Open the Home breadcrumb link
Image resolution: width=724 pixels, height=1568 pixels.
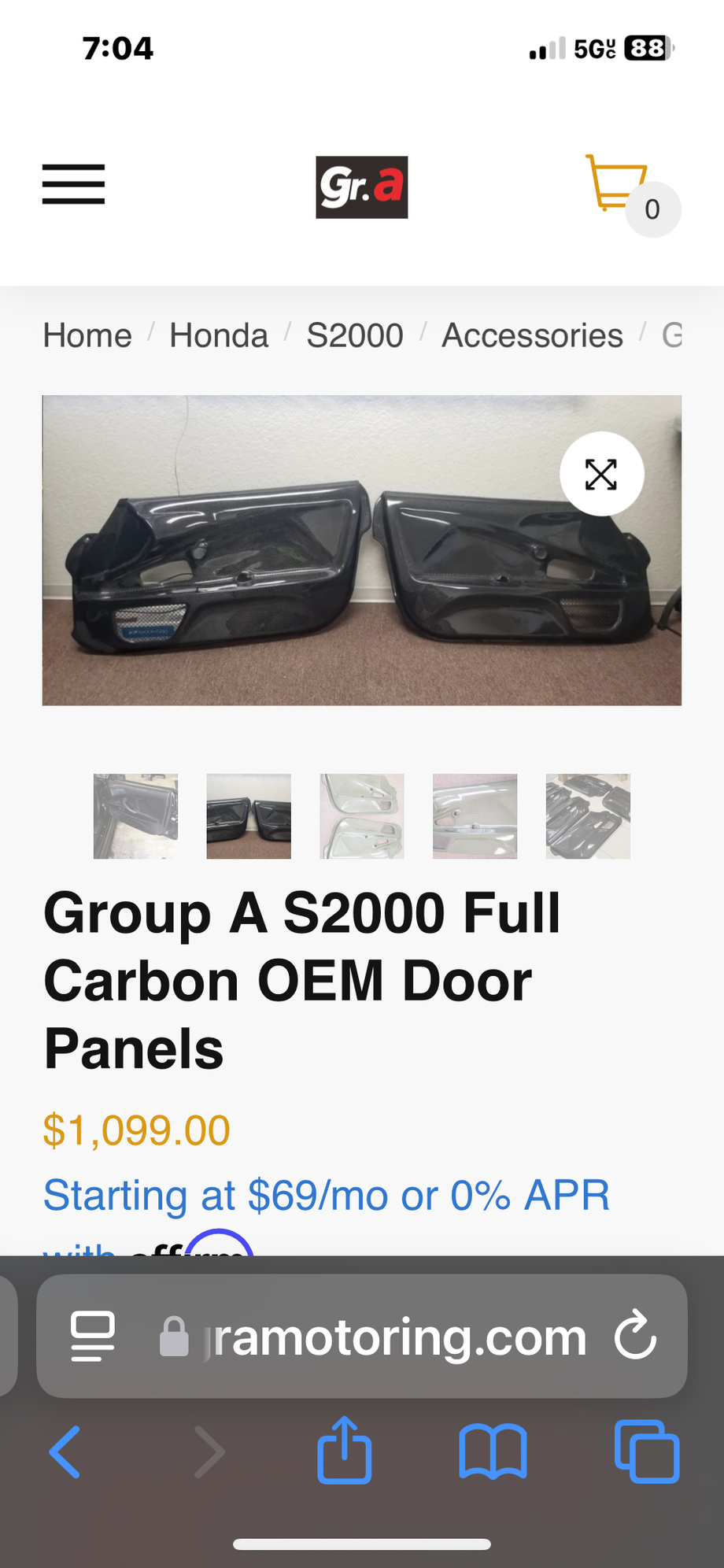click(x=87, y=335)
